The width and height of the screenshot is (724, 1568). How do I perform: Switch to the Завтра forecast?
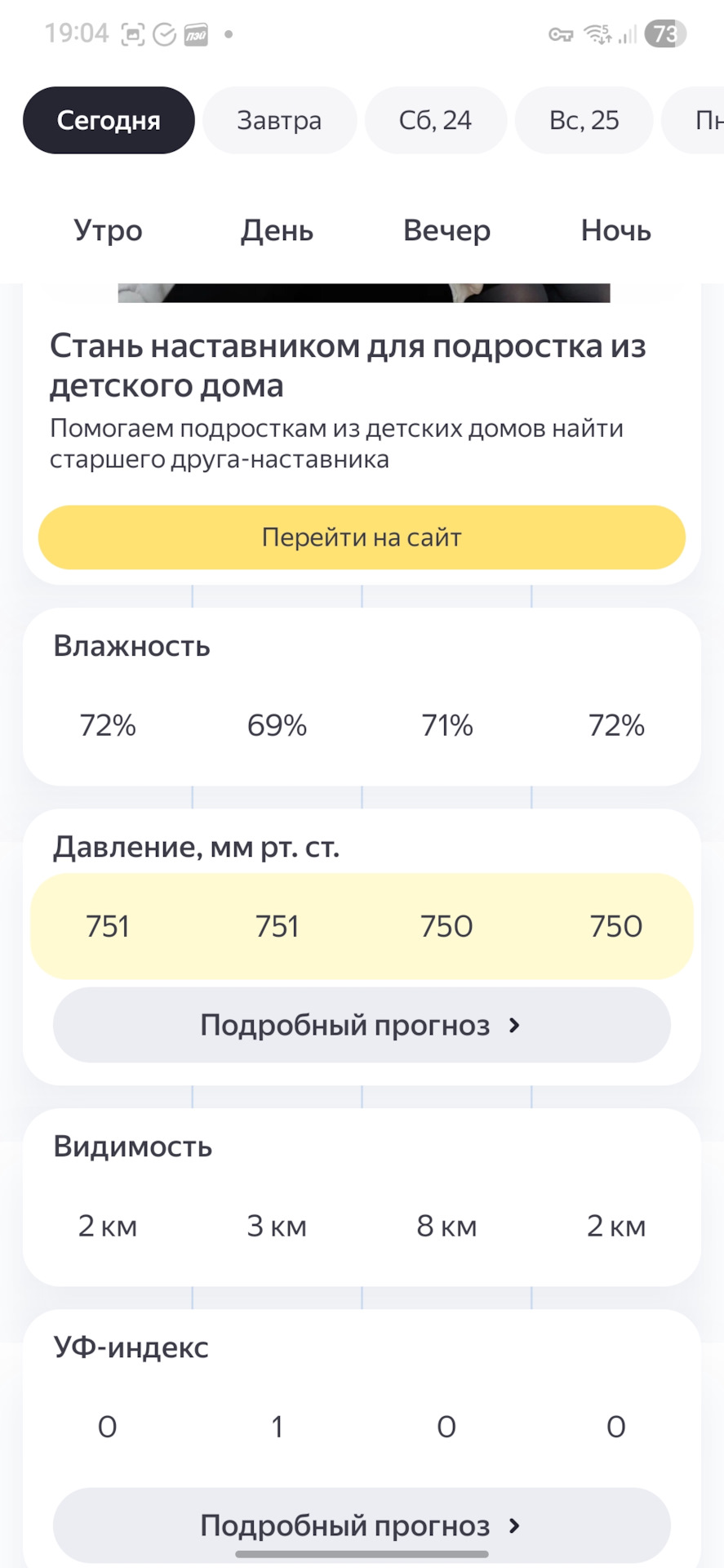click(279, 120)
